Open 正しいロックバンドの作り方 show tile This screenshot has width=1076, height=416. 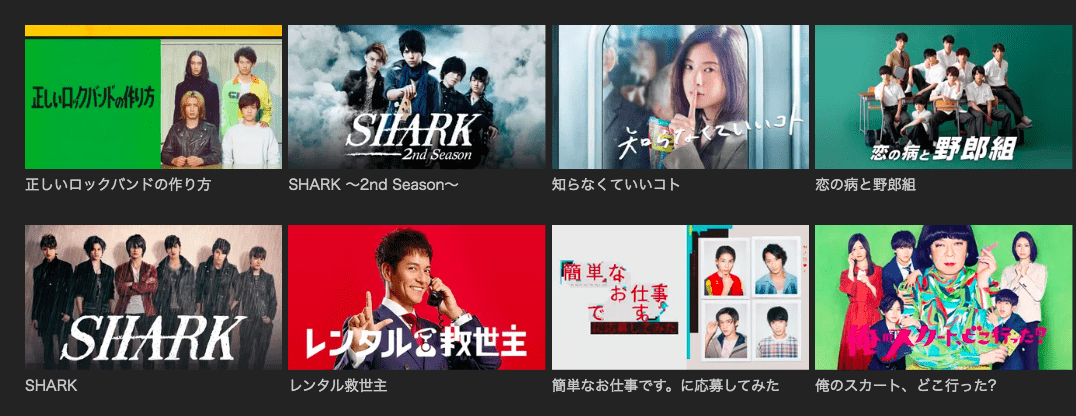click(x=153, y=98)
